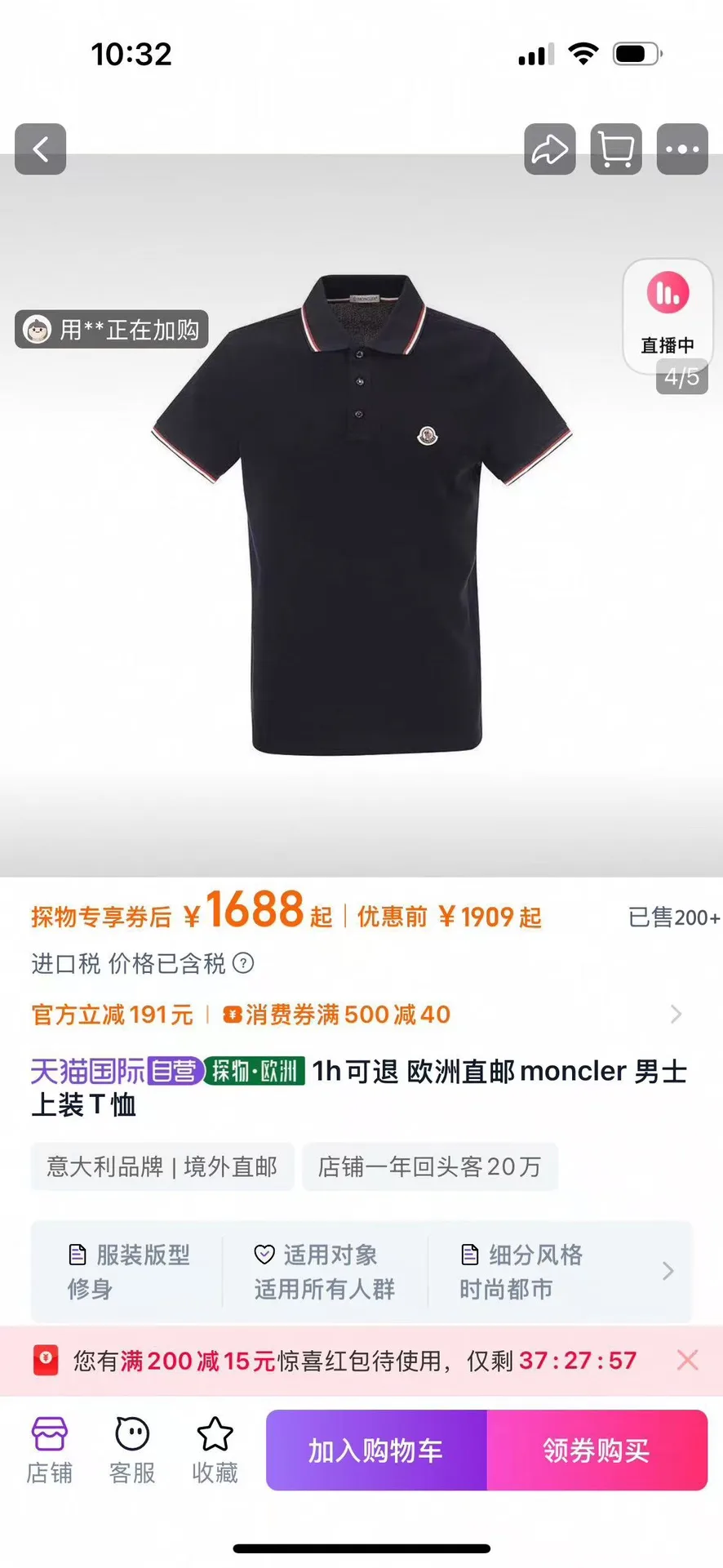Go back to the previous page
The image size is (723, 1568).
click(x=40, y=149)
